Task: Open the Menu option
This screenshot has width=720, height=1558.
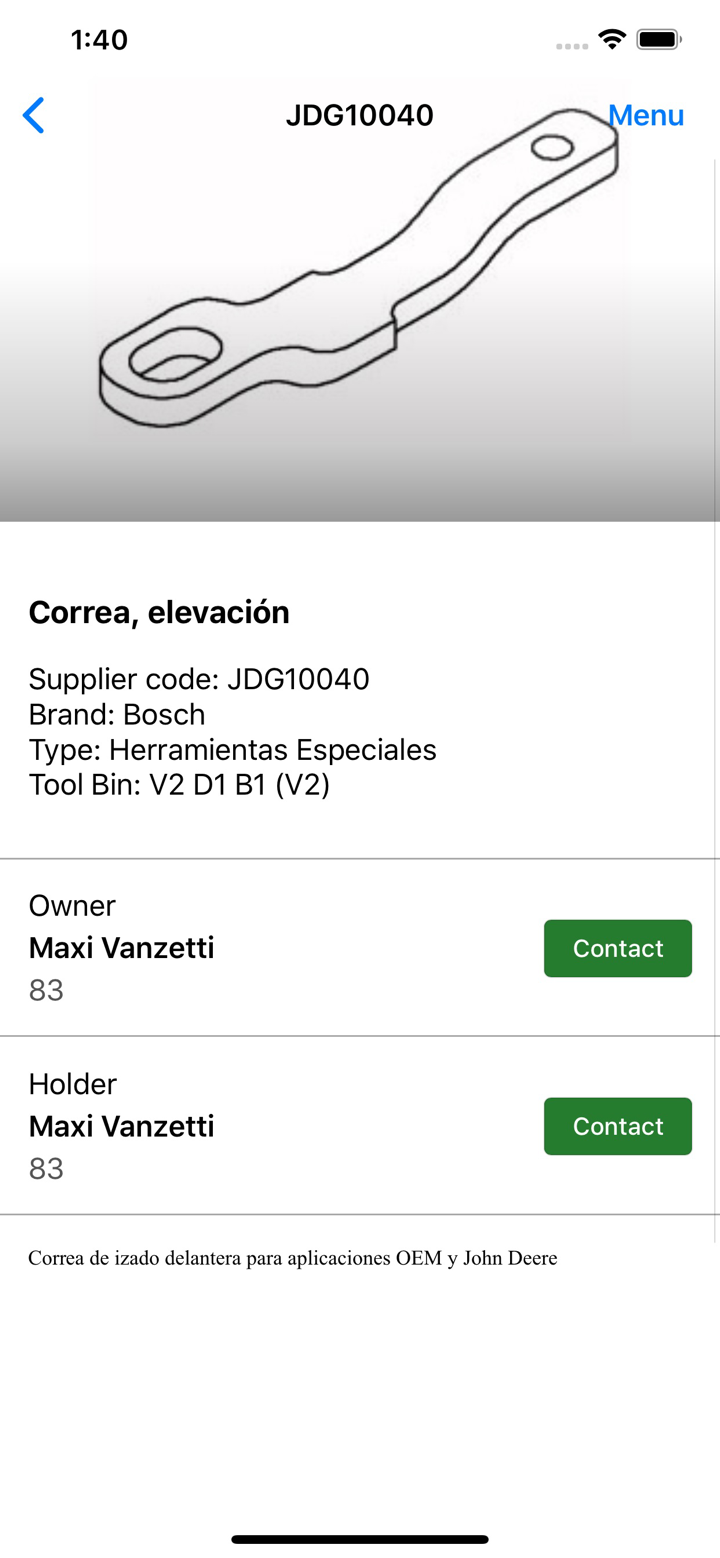Action: point(646,115)
